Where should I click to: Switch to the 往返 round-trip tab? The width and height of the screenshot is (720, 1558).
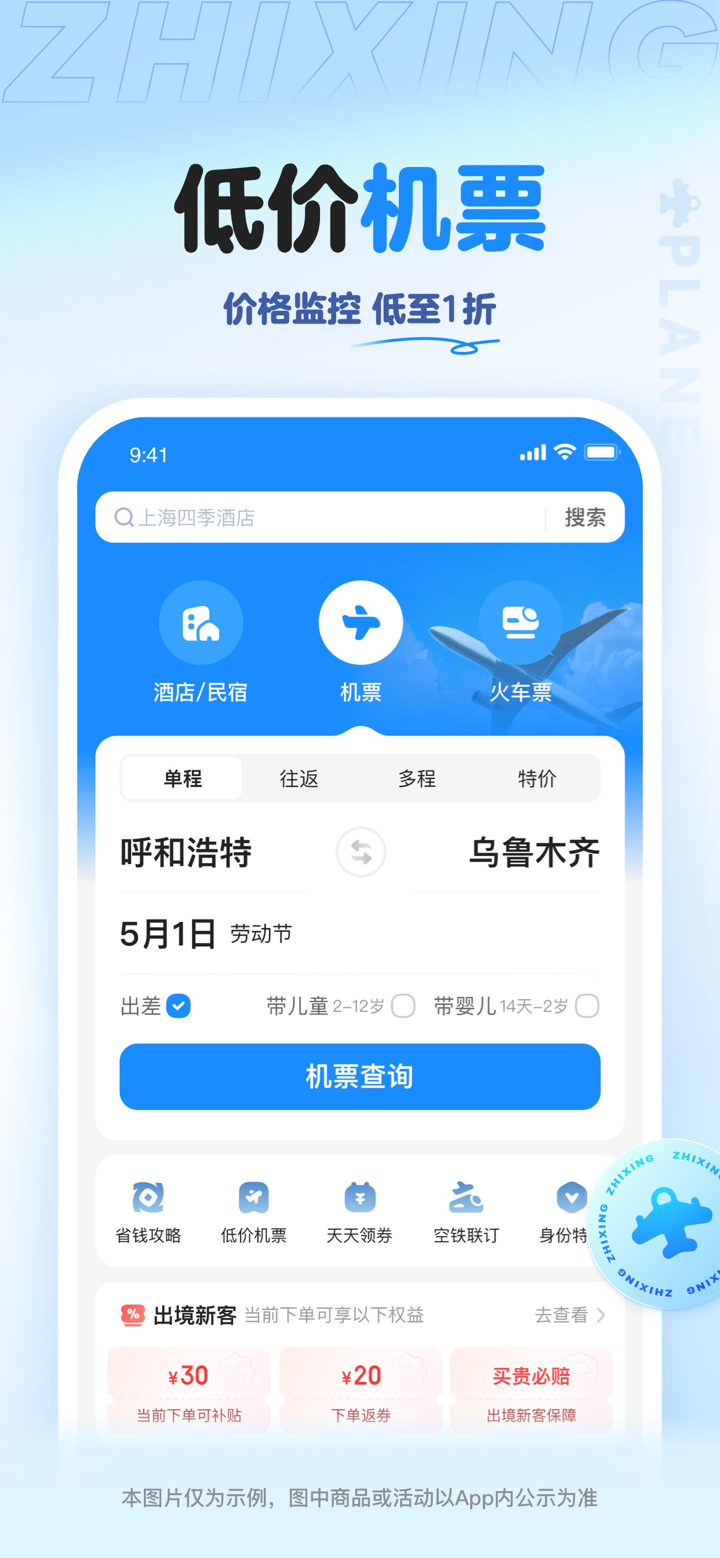click(298, 777)
